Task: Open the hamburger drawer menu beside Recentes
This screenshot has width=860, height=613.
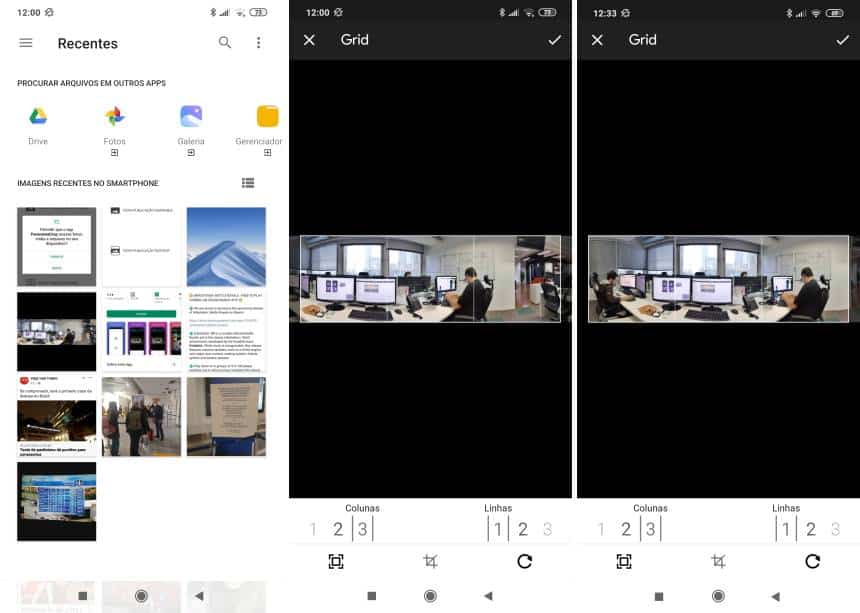Action: 26,43
